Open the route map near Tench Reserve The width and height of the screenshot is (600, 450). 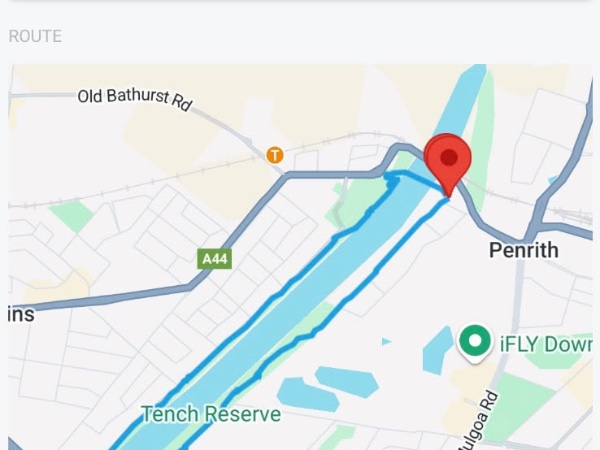click(211, 413)
